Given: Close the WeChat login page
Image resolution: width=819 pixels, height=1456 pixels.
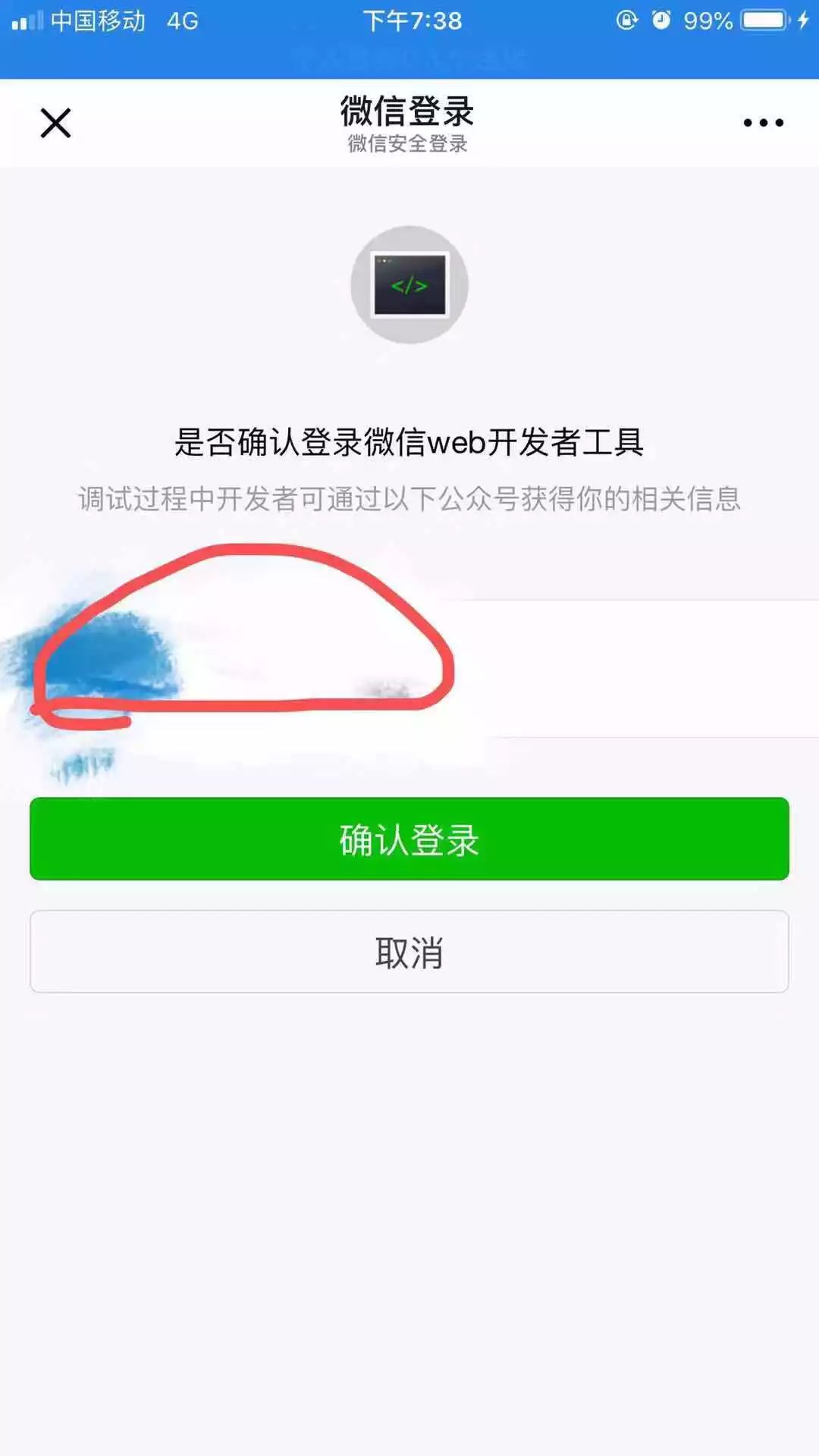Looking at the screenshot, I should [55, 123].
